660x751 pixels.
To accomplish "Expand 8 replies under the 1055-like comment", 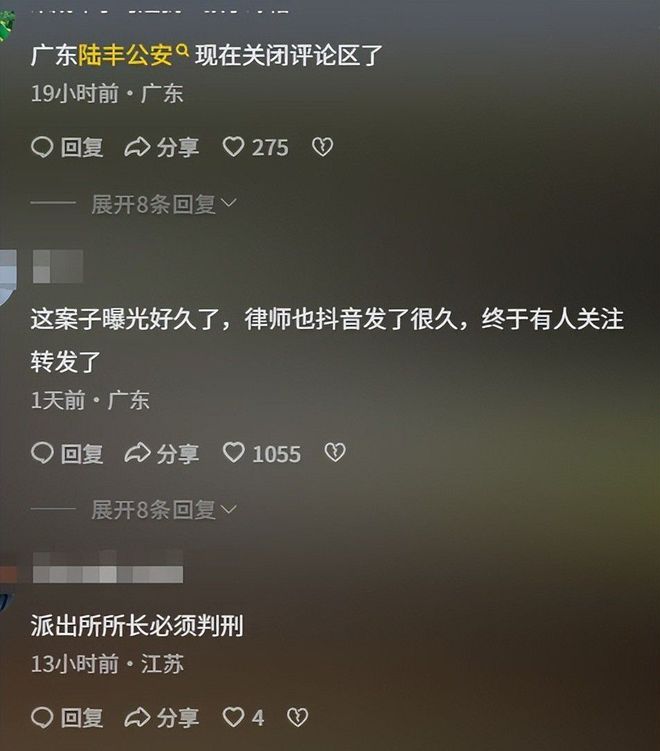I will (x=163, y=510).
